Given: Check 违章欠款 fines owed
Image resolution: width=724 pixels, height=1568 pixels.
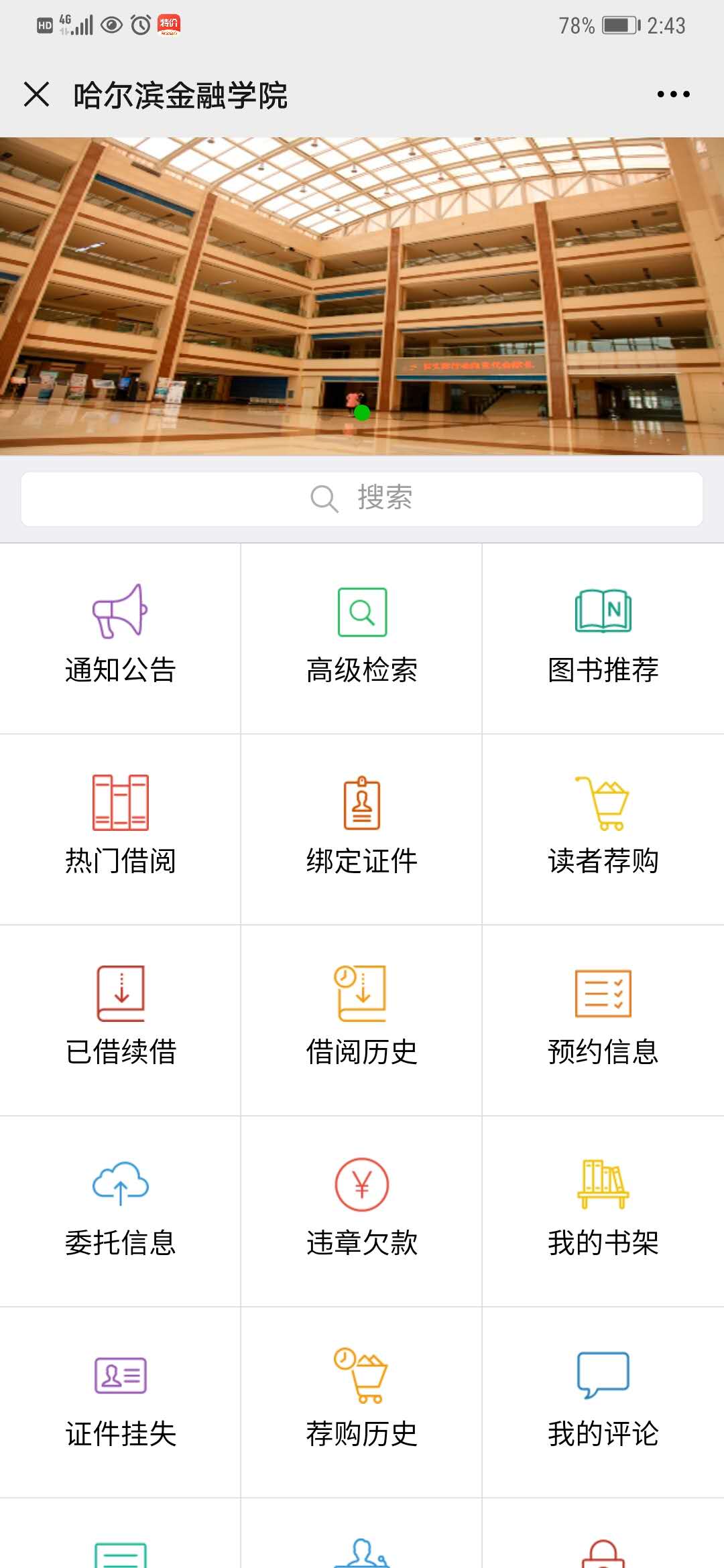Looking at the screenshot, I should point(362,1210).
